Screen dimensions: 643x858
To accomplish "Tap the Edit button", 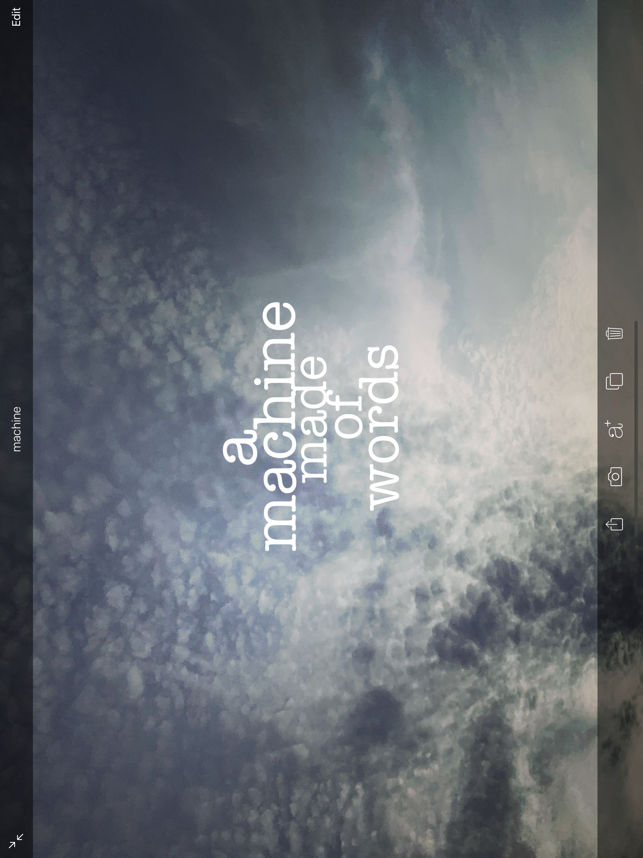I will pyautogui.click(x=16, y=16).
